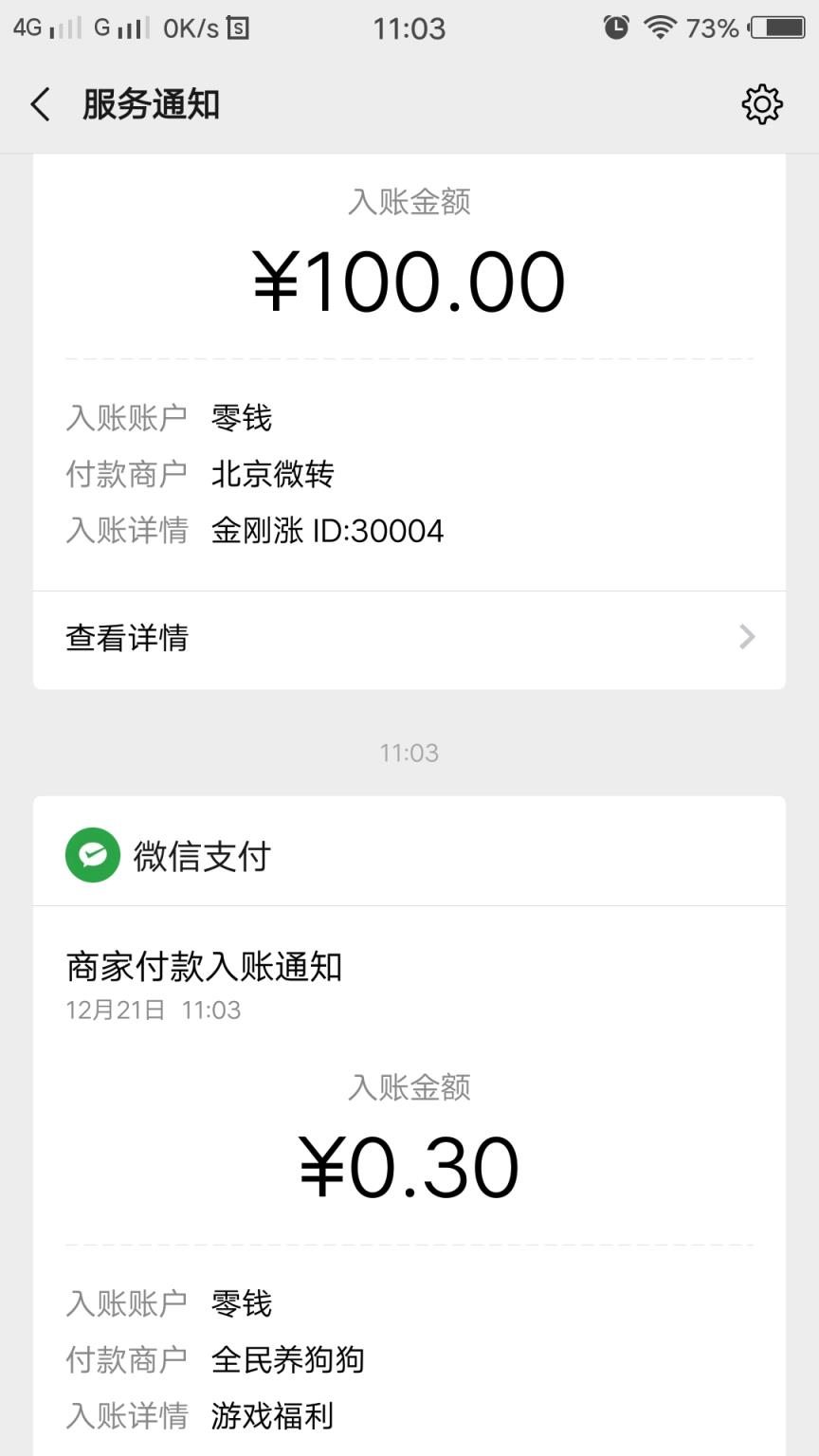Tap the 零钱 account label
This screenshot has height=1456, width=819.
click(243, 417)
